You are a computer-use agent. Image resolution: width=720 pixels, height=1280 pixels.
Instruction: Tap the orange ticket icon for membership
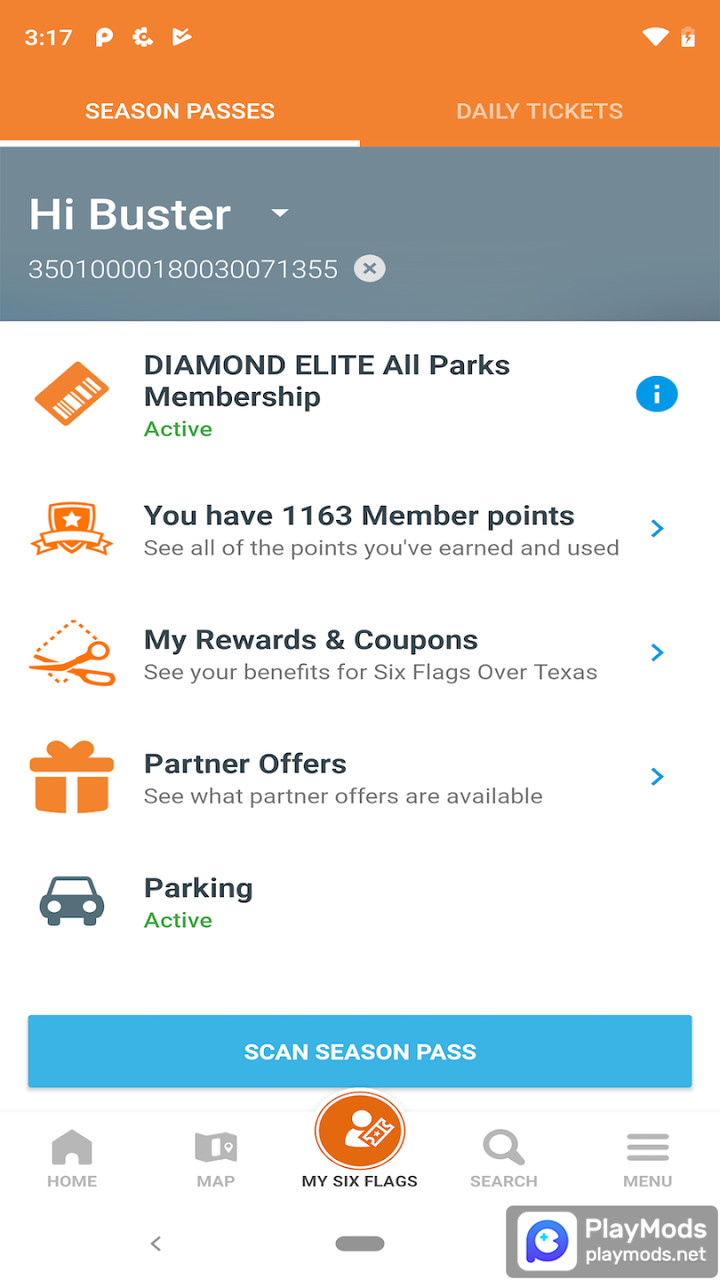pos(71,394)
